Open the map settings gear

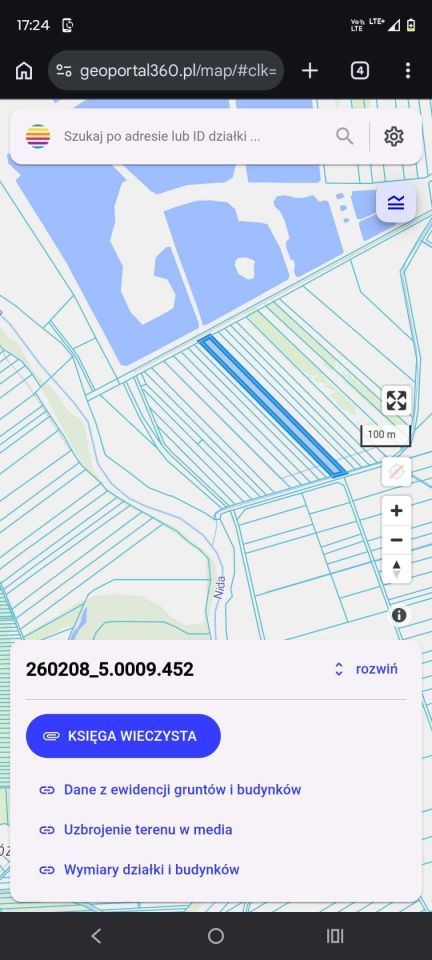pyautogui.click(x=393, y=137)
